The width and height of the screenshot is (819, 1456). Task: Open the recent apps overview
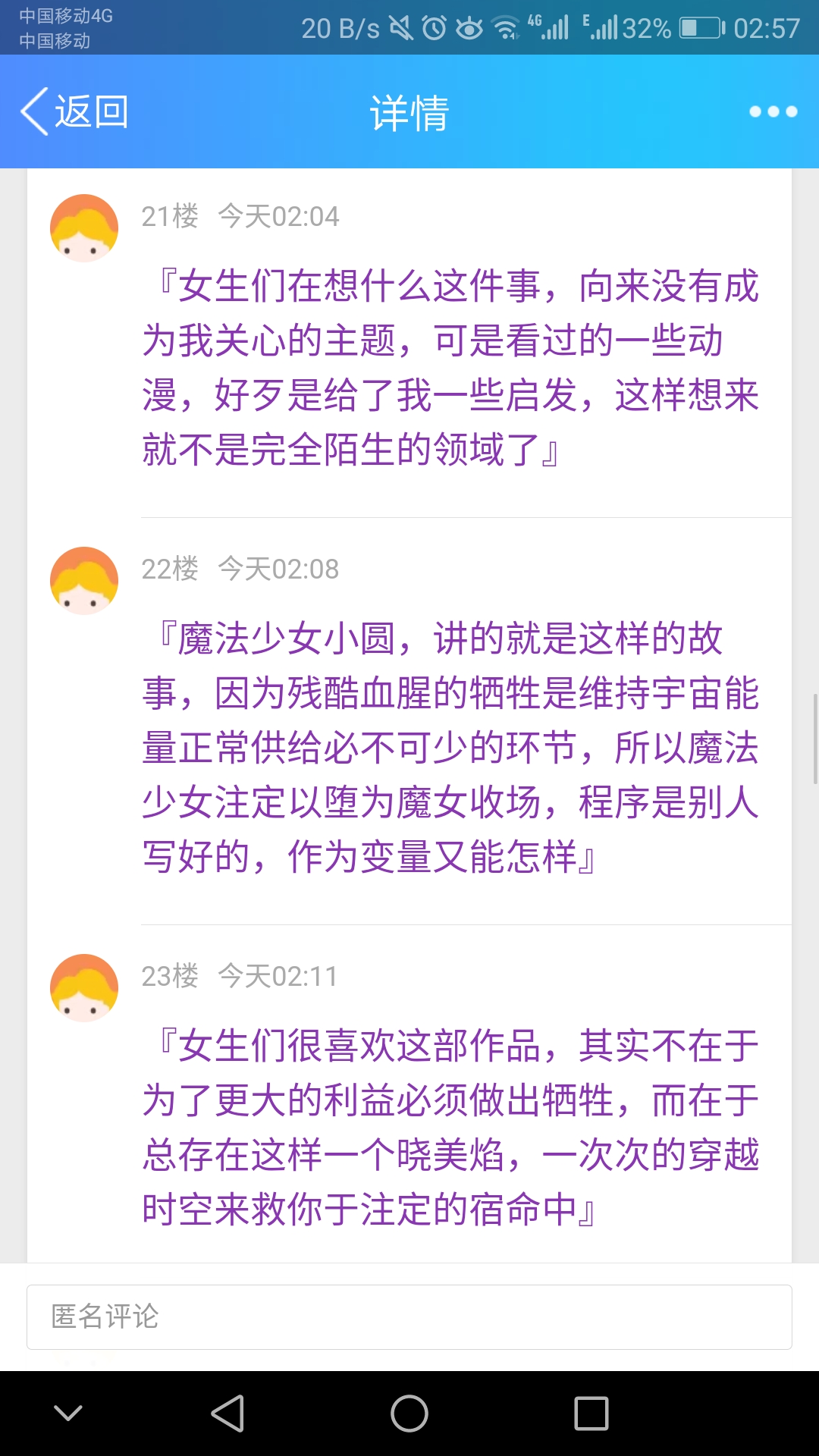pyautogui.click(x=591, y=1414)
